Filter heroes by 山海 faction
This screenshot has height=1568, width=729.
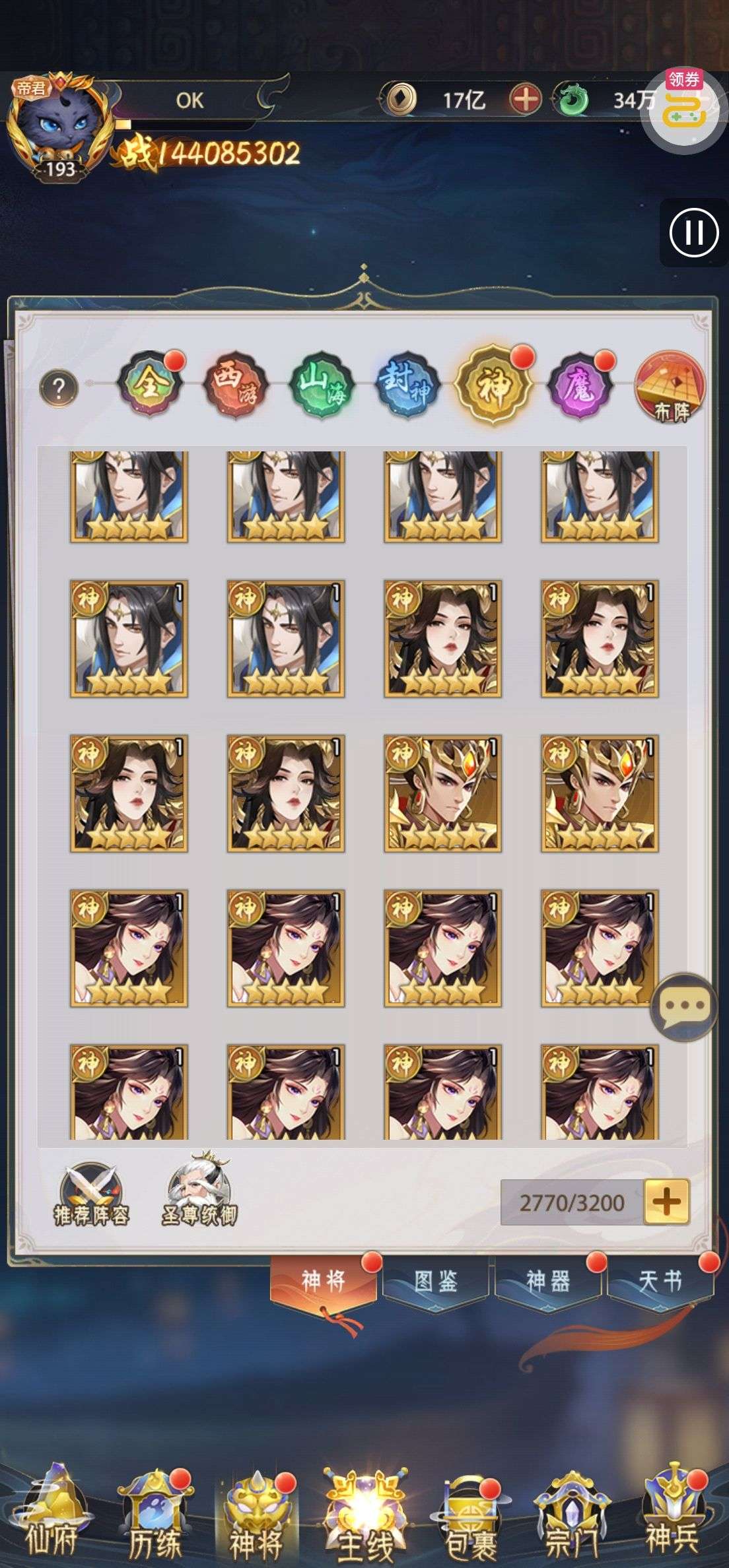pyautogui.click(x=323, y=385)
